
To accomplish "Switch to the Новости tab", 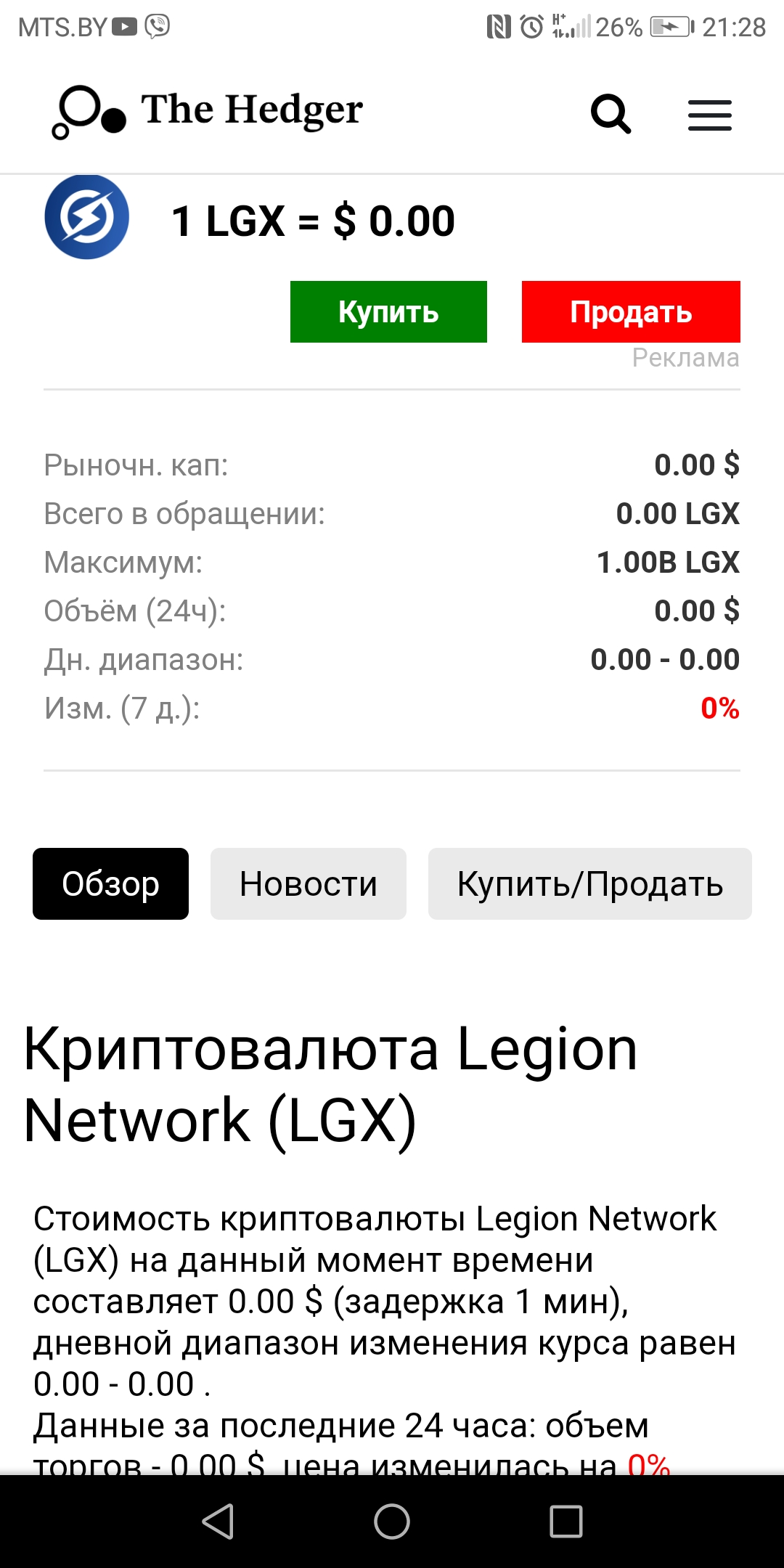I will tap(309, 883).
